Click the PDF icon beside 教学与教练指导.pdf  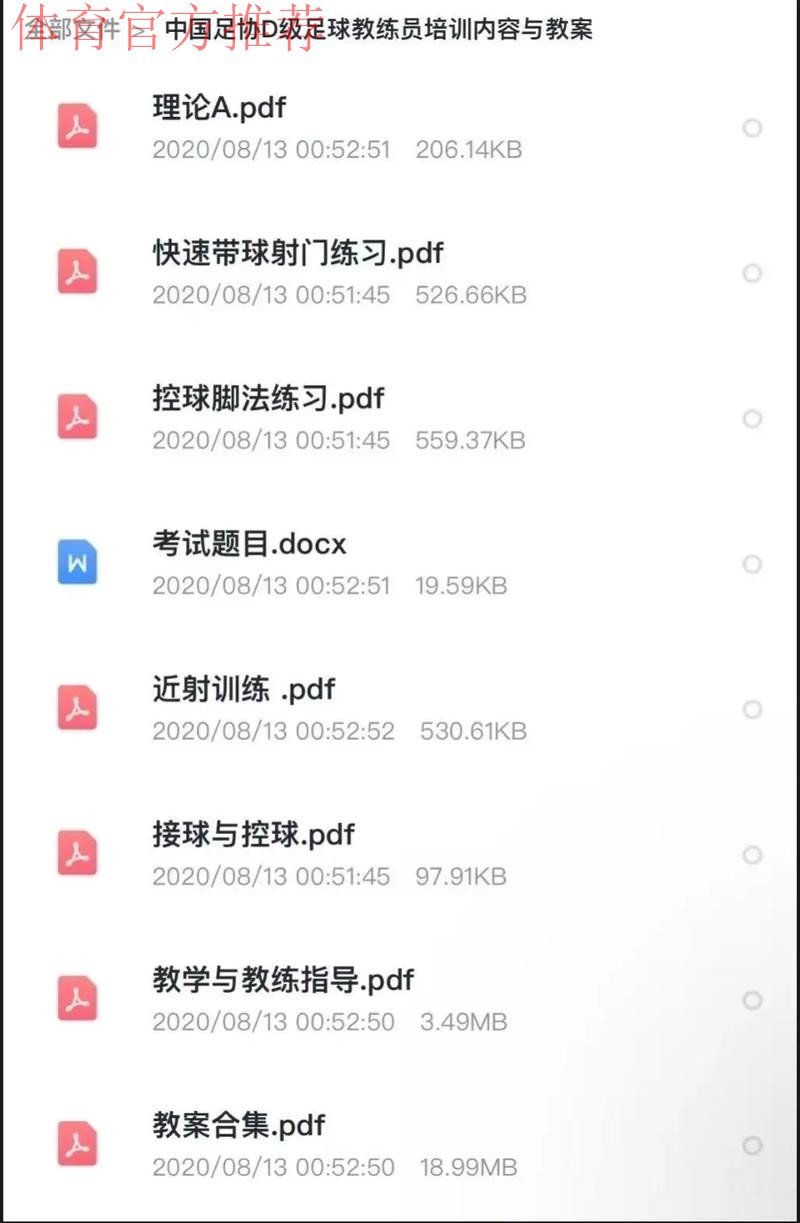tap(77, 998)
